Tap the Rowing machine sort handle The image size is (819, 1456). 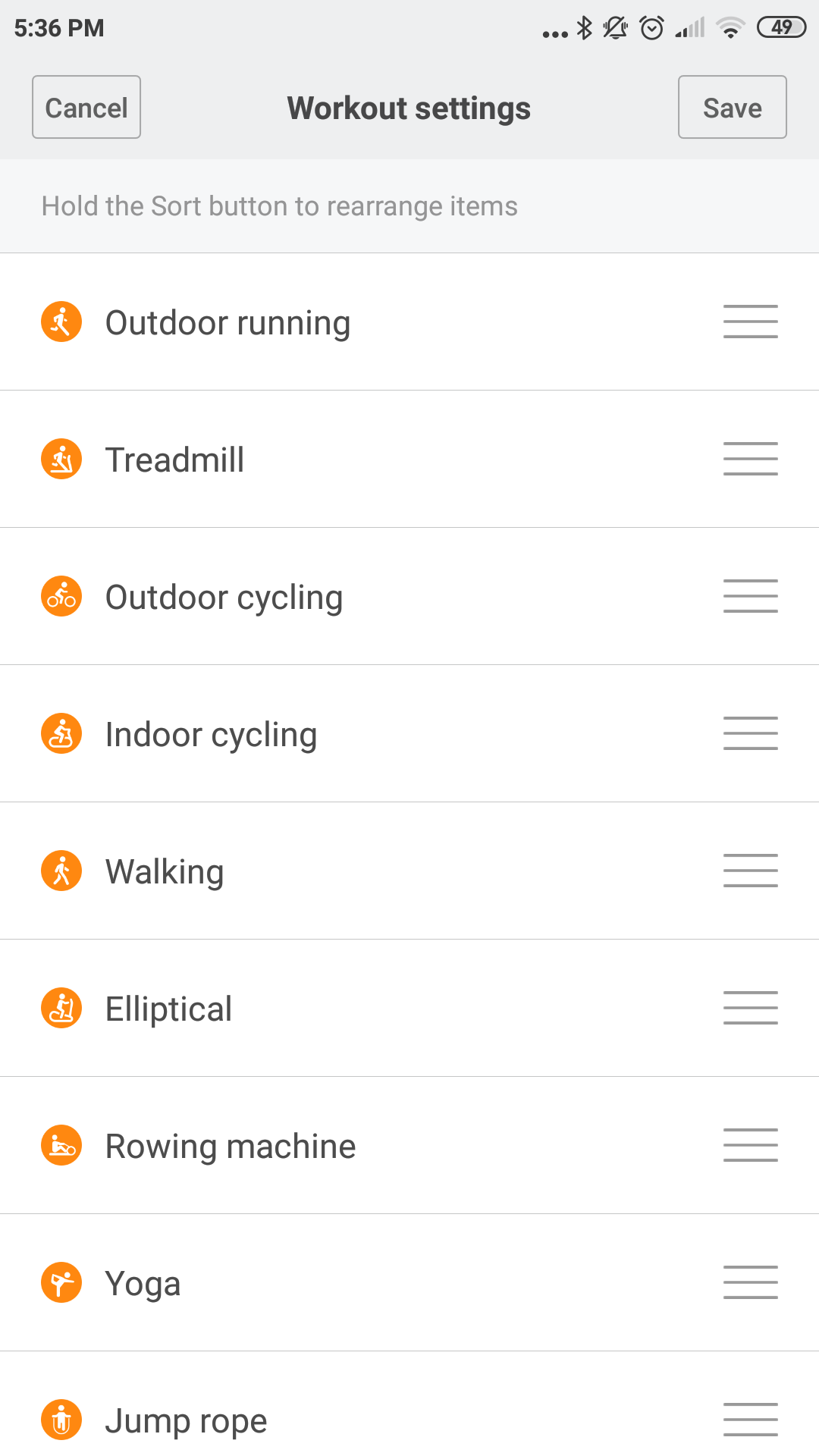coord(750,1145)
